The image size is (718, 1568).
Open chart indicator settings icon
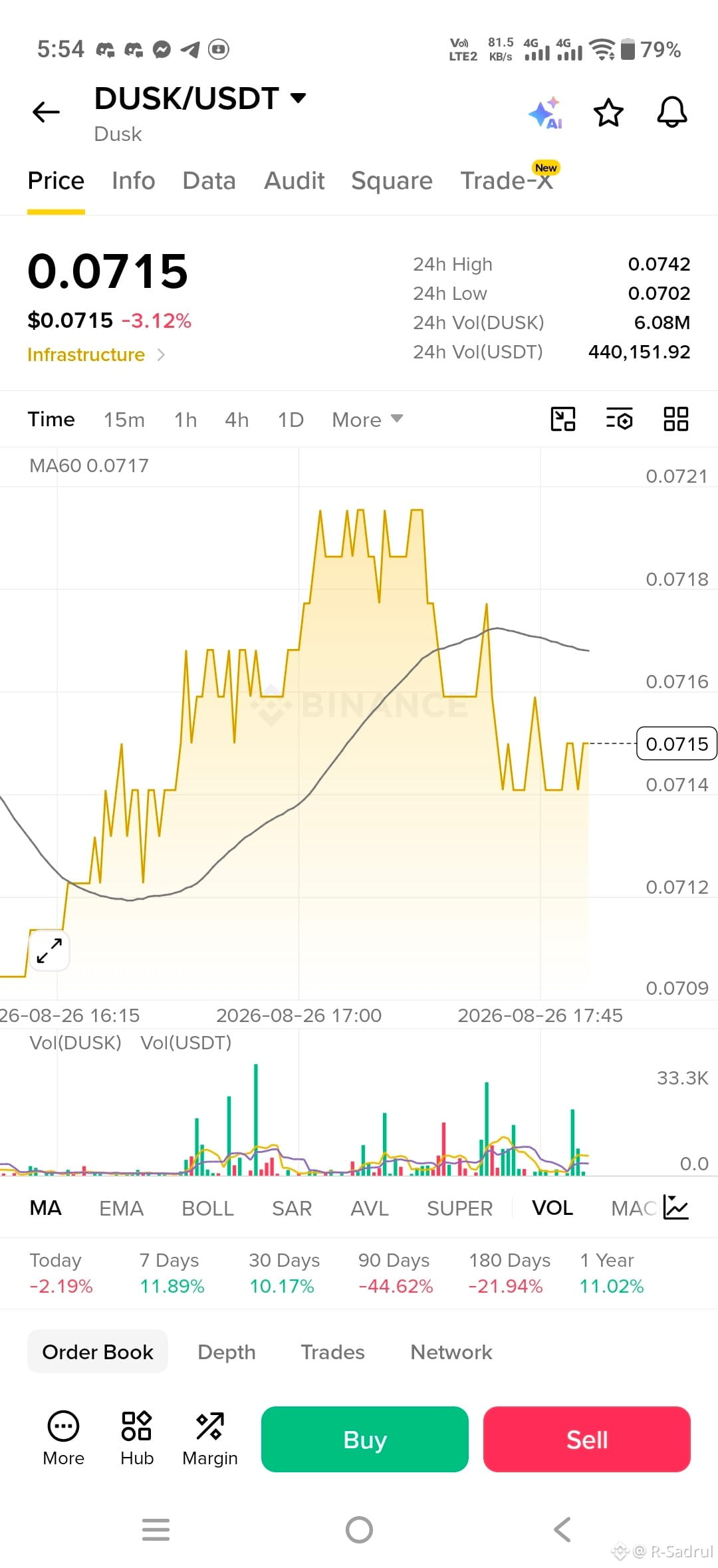(619, 419)
